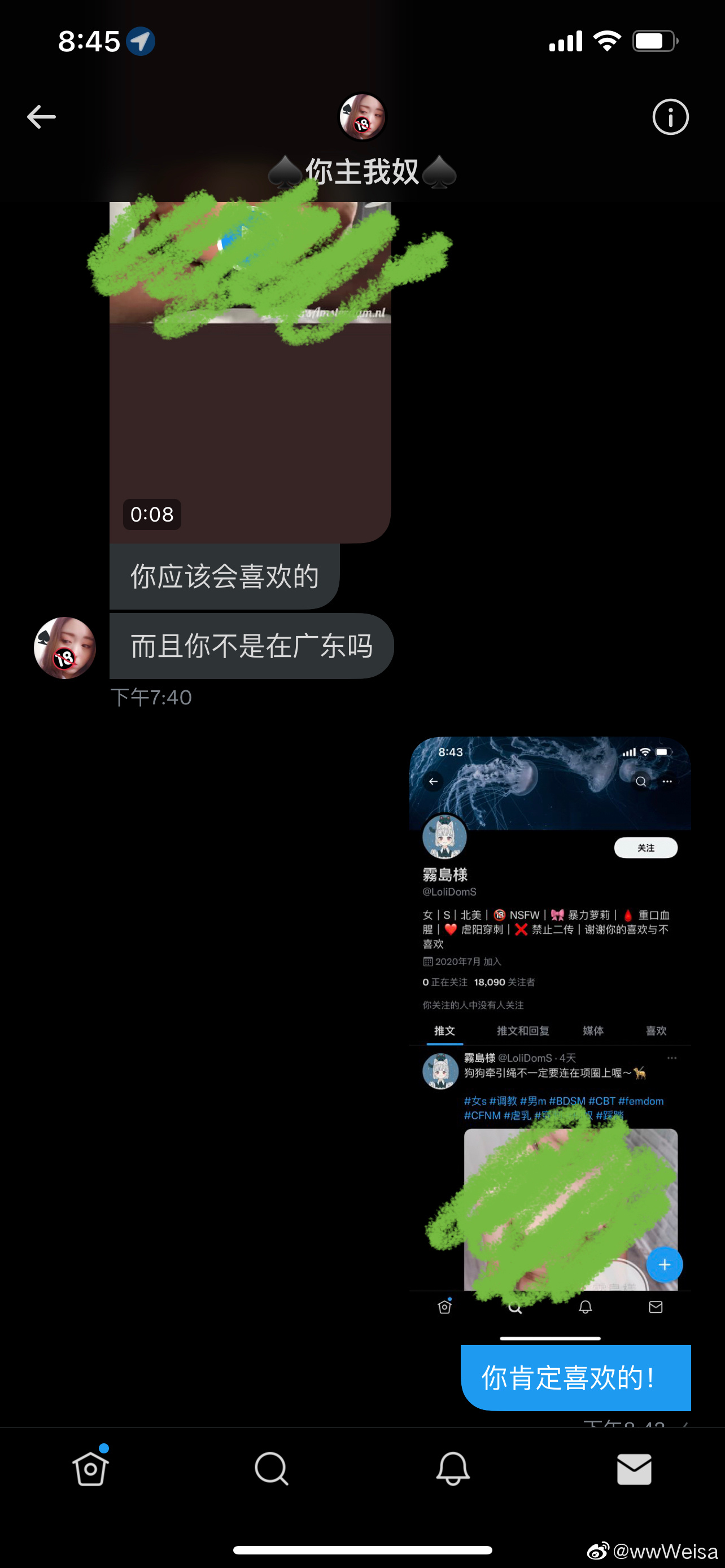Open the Messages envelope tab

(x=634, y=1468)
